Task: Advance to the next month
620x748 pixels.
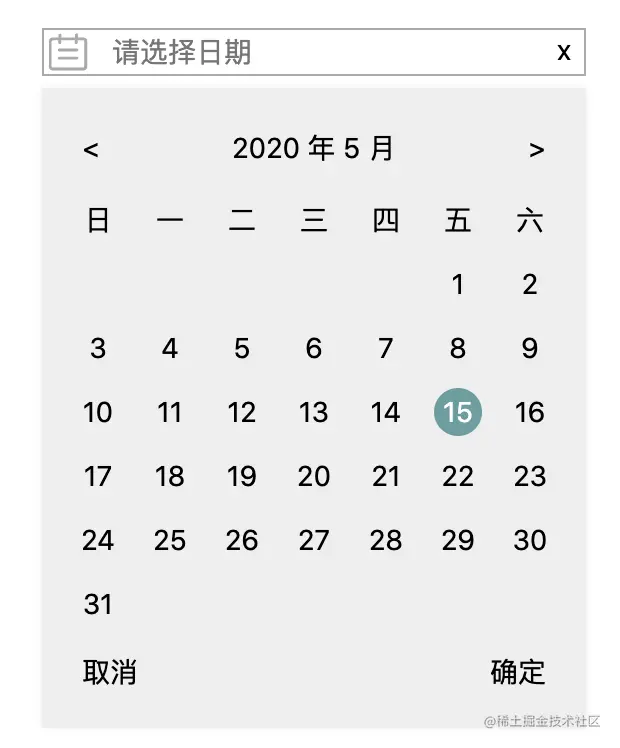Action: pyautogui.click(x=537, y=150)
